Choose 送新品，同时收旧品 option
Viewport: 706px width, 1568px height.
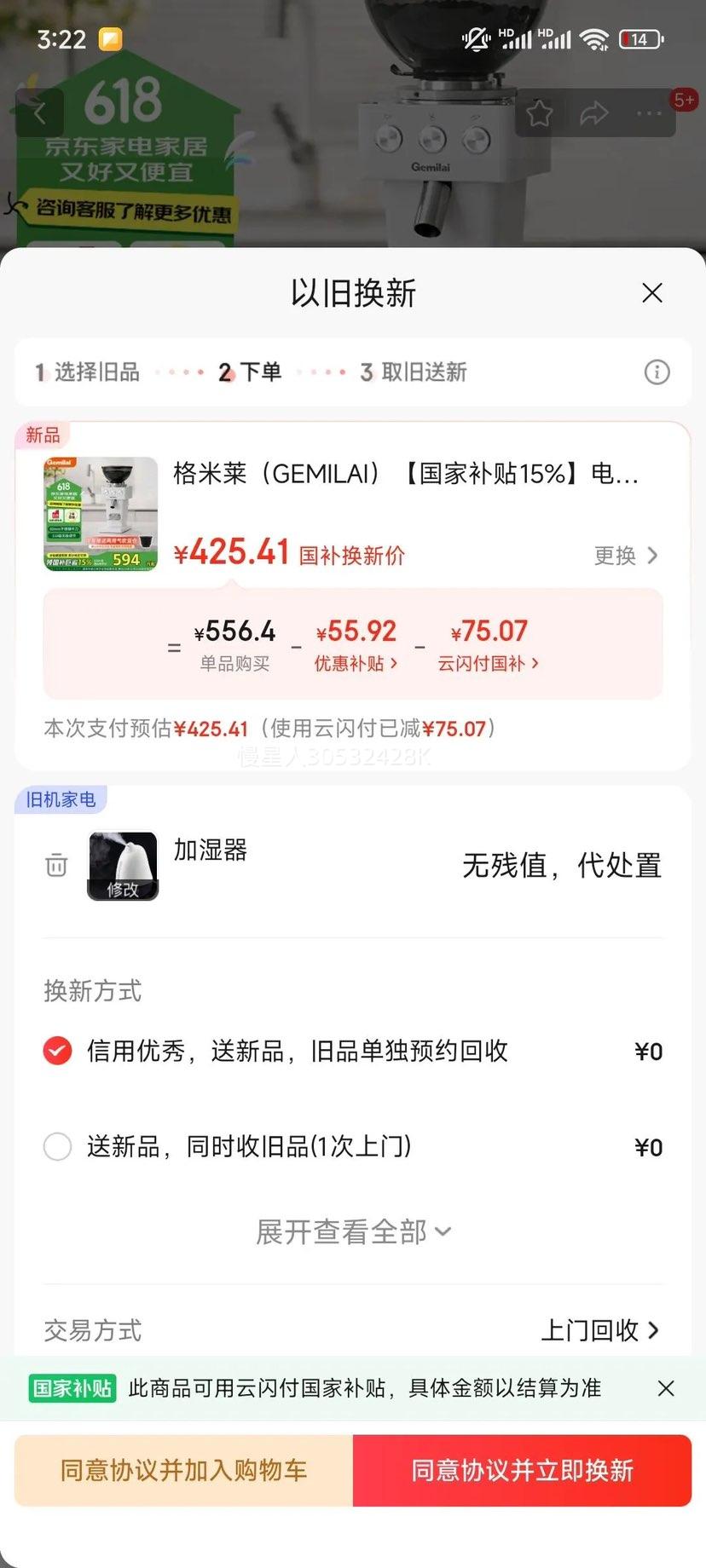click(57, 1146)
